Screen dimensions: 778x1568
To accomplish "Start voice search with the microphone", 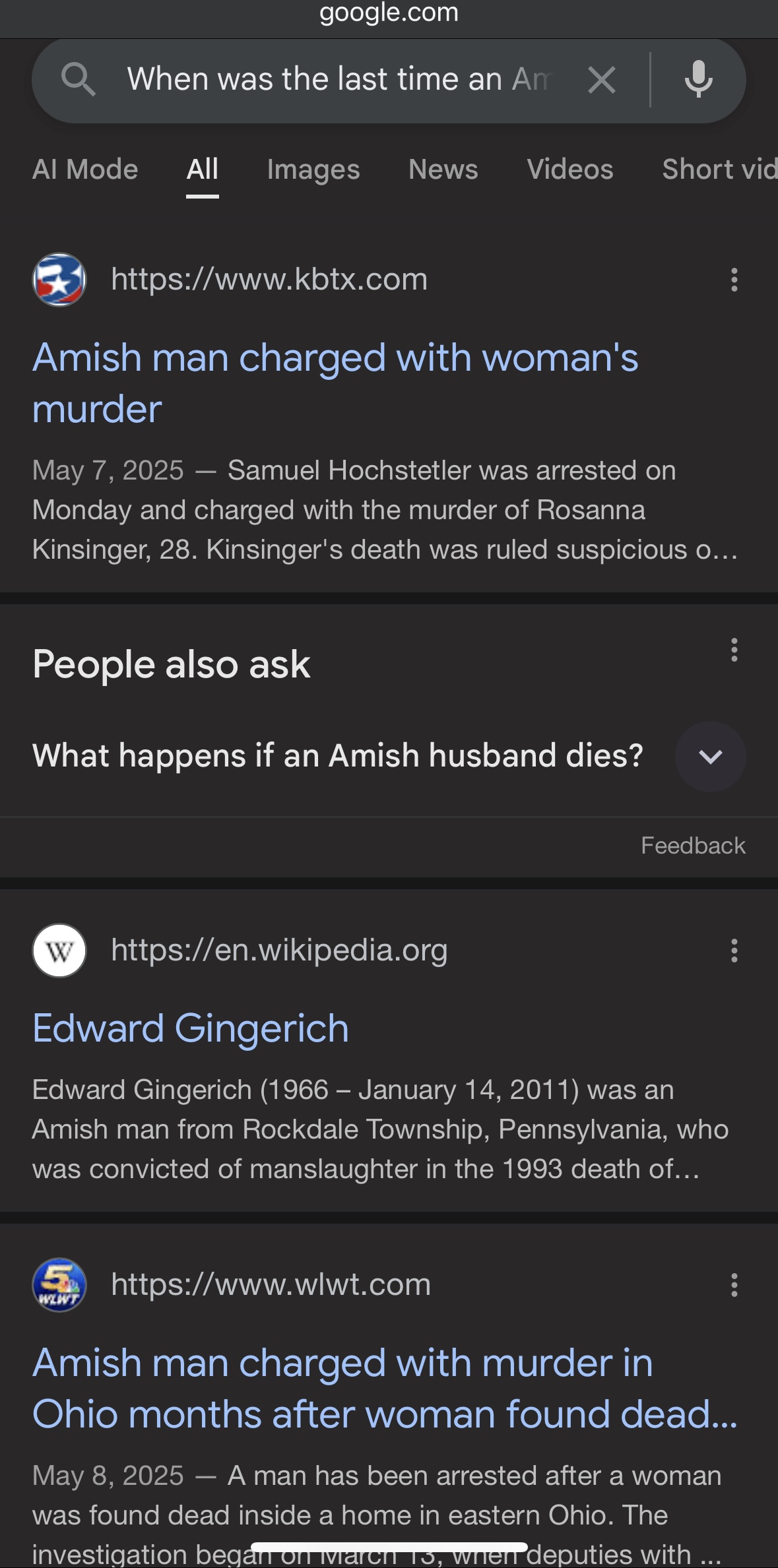I will [698, 80].
